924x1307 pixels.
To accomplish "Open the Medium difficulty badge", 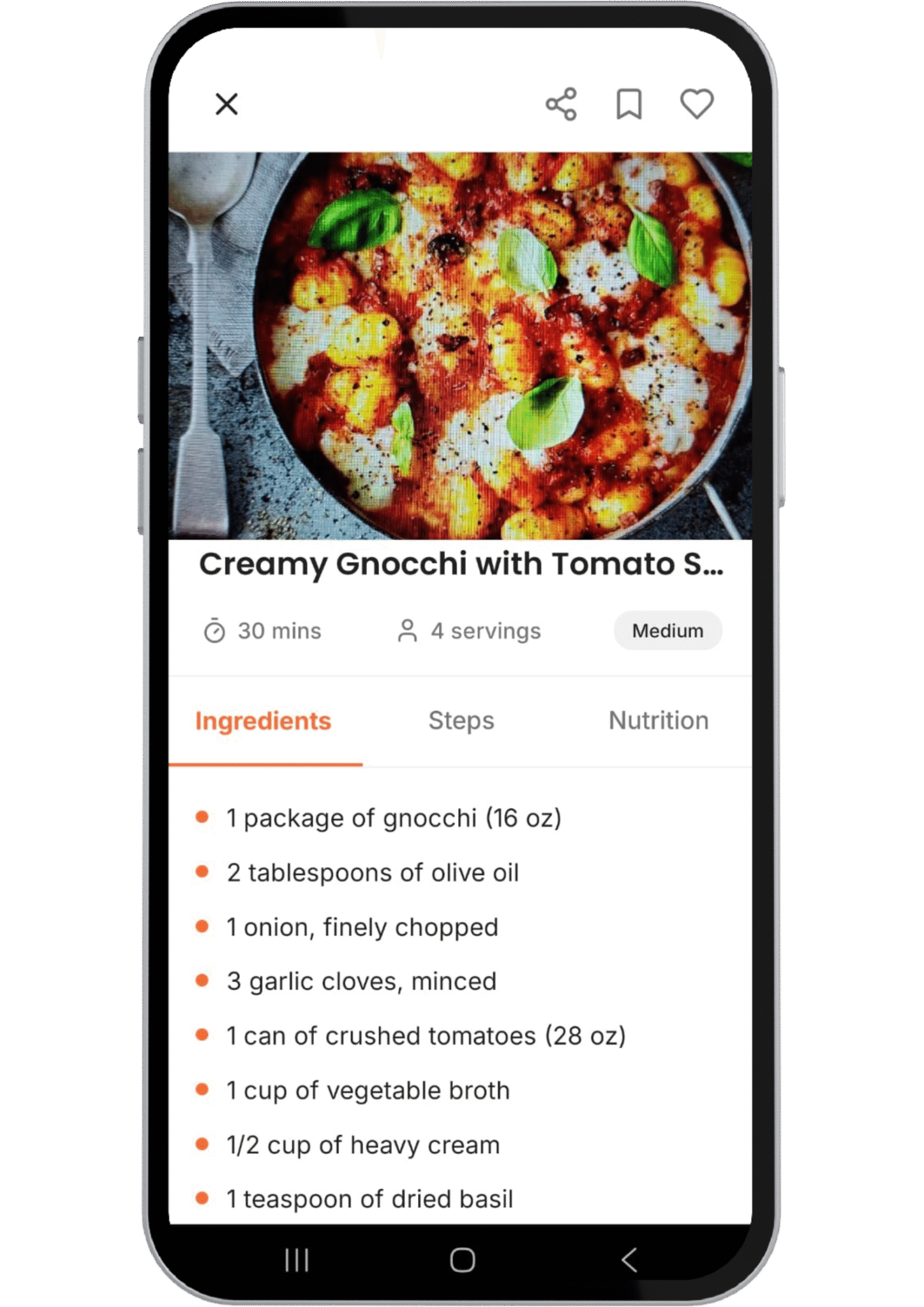I will click(x=667, y=631).
